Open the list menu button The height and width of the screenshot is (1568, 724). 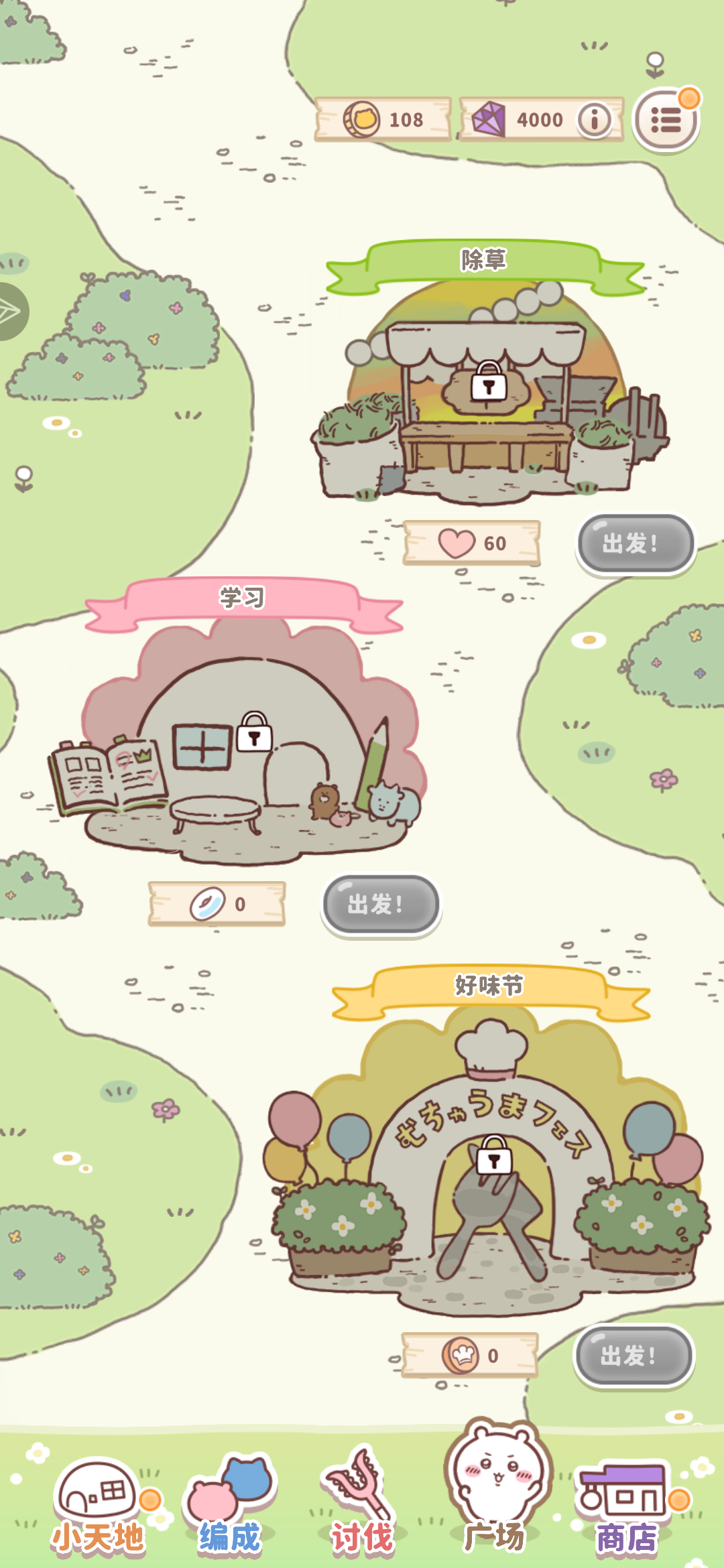(666, 121)
